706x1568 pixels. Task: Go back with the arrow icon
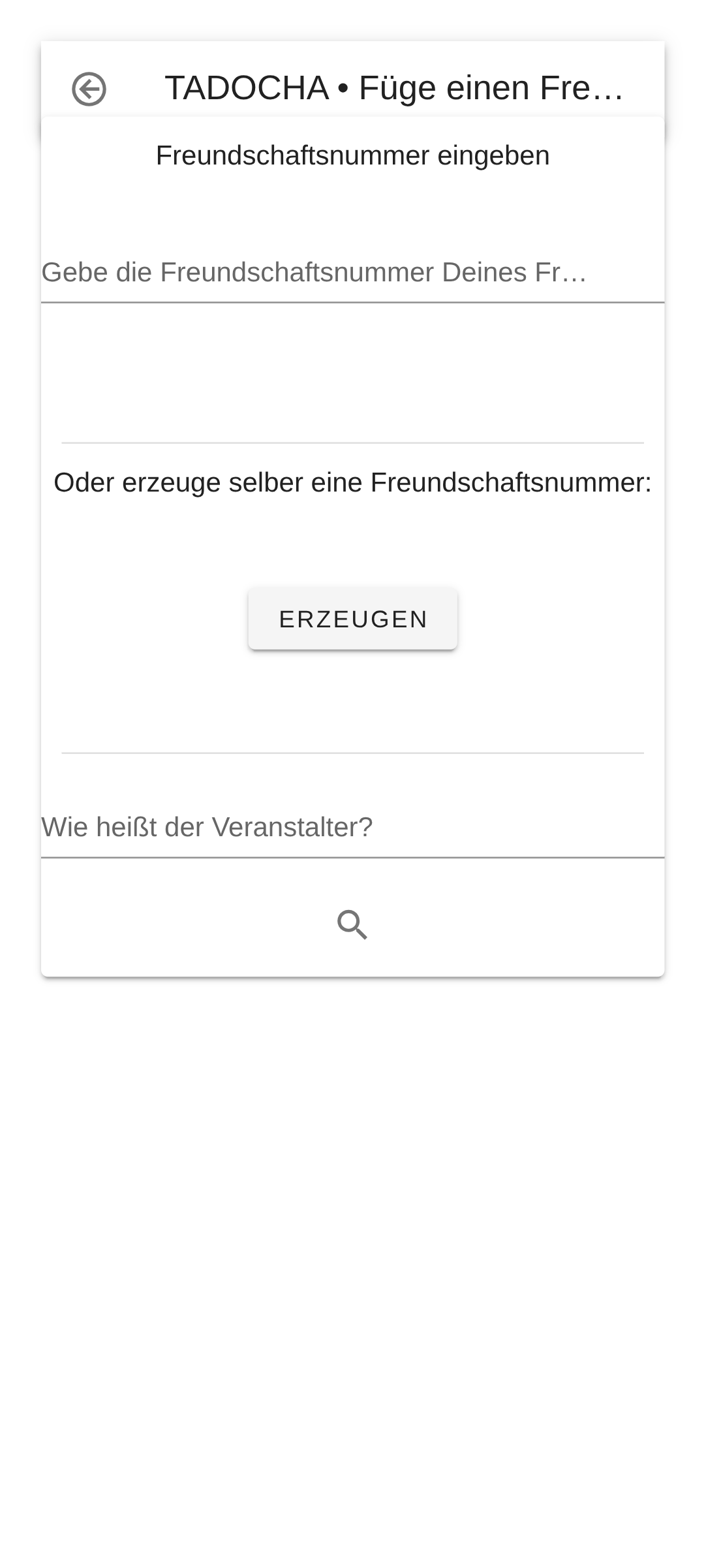(x=89, y=89)
